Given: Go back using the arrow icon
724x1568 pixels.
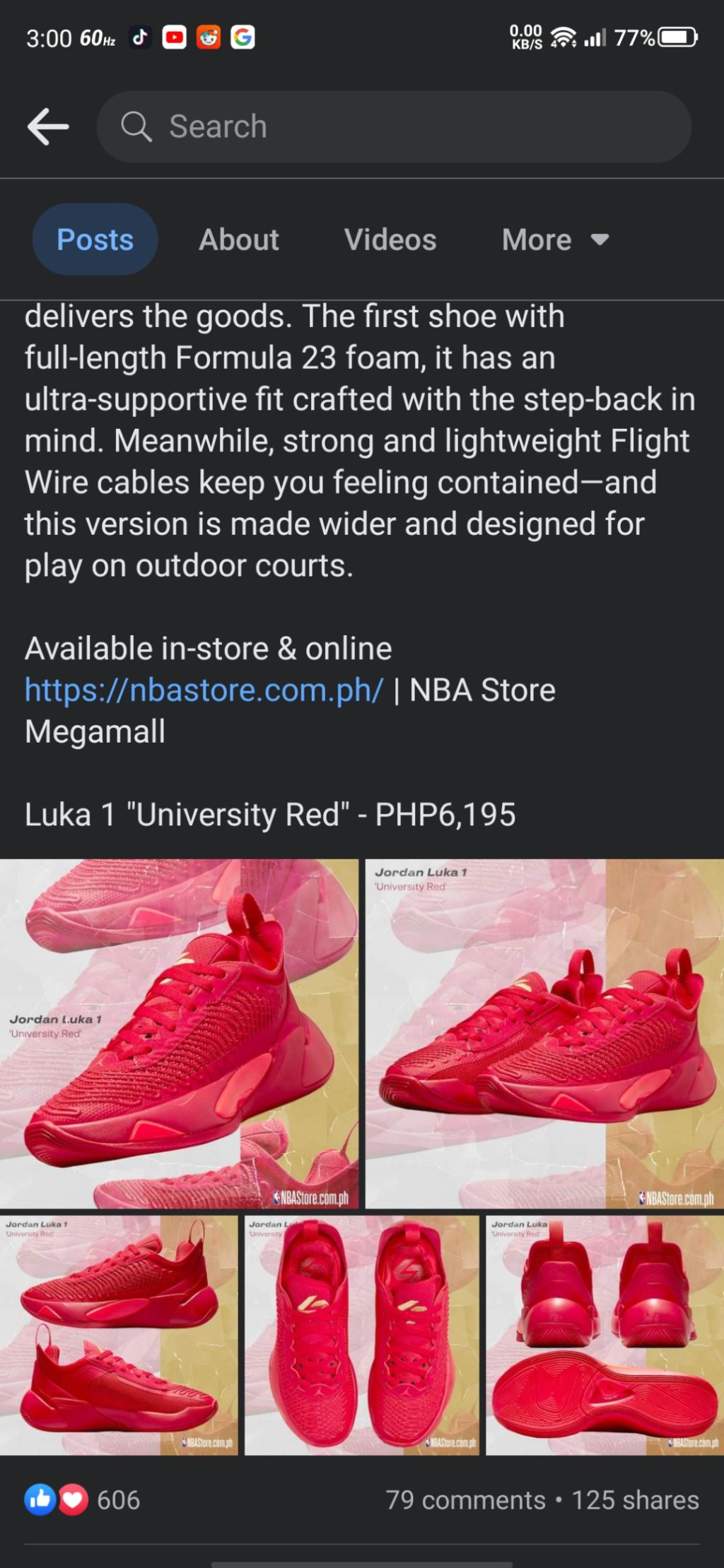Looking at the screenshot, I should (48, 127).
